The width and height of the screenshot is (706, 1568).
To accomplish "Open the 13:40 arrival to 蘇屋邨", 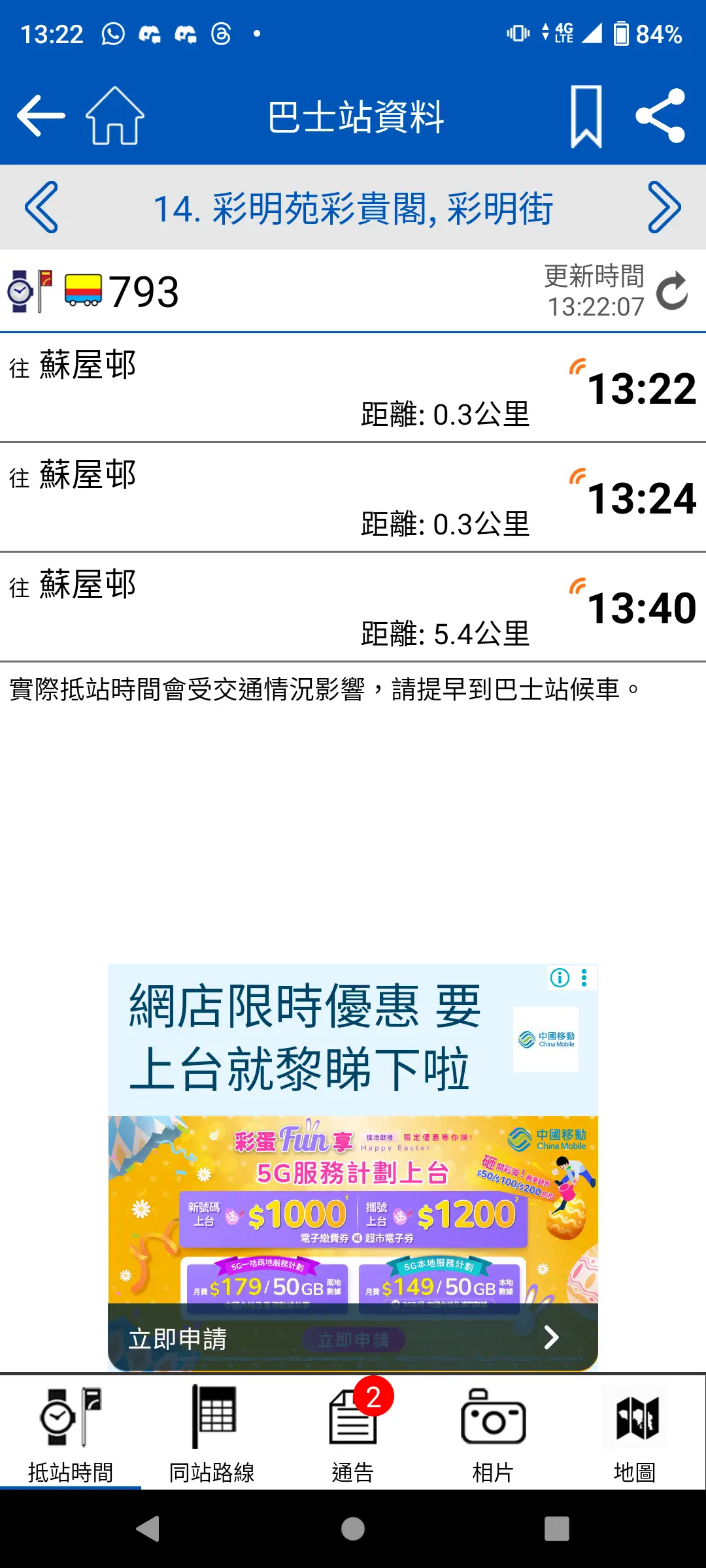I will 353,608.
